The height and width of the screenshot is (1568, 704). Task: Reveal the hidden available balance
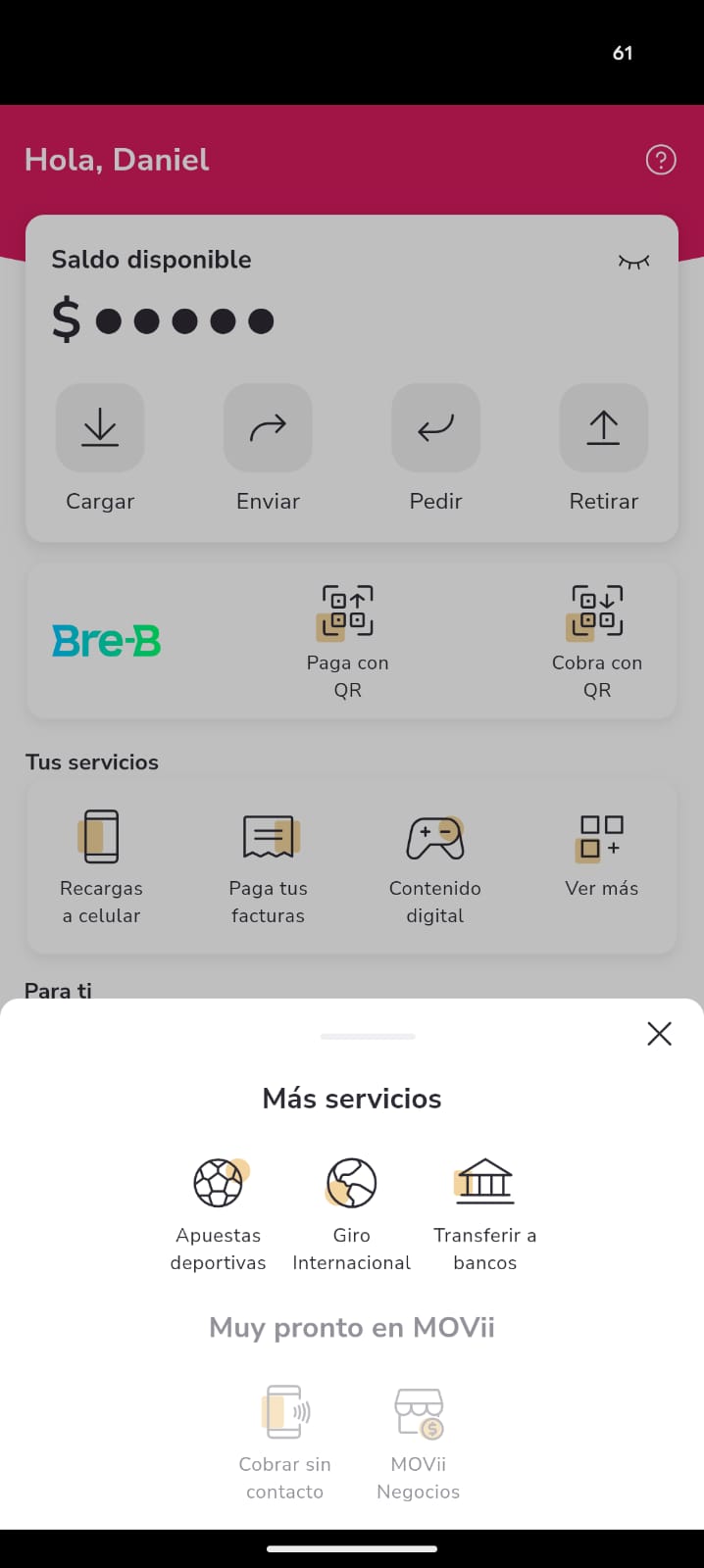coord(633,262)
